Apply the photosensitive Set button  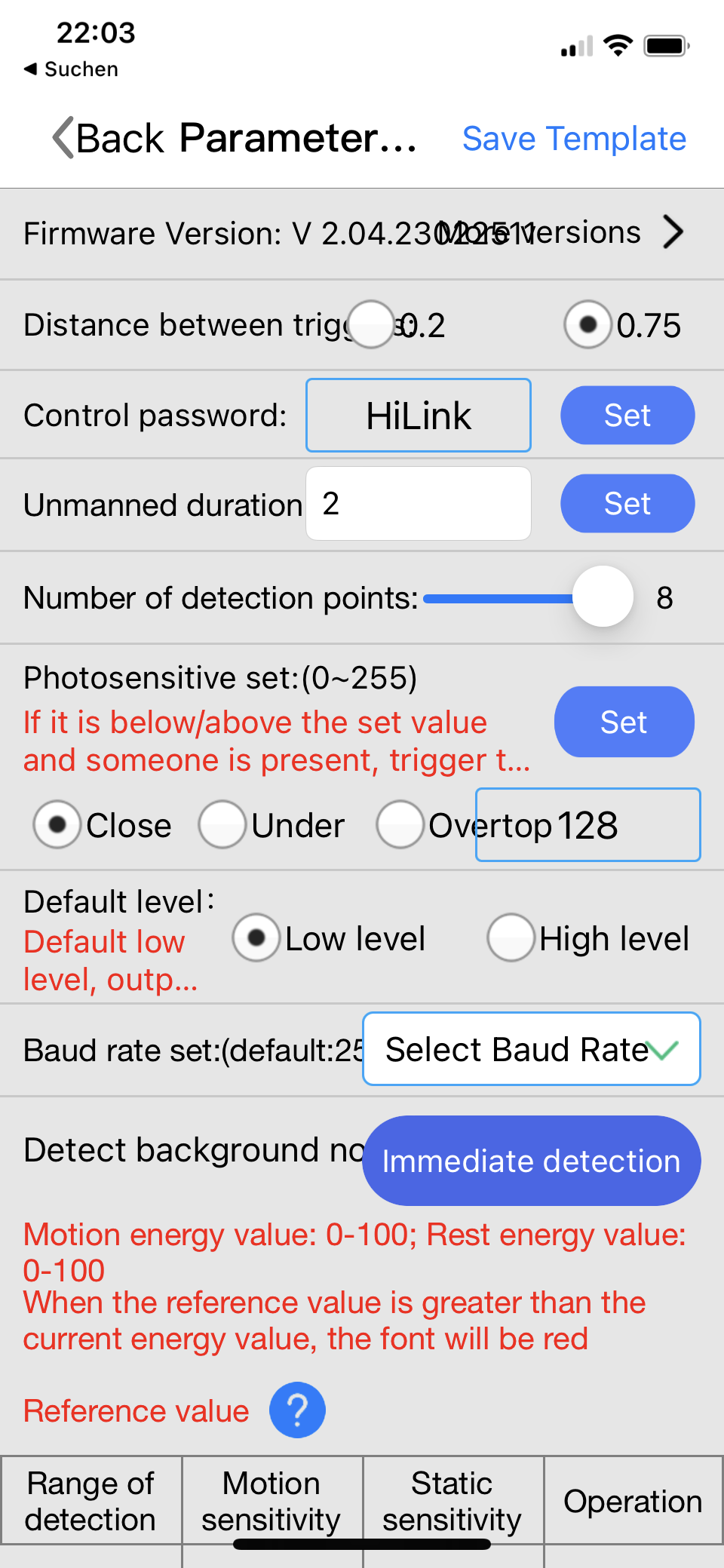[624, 722]
